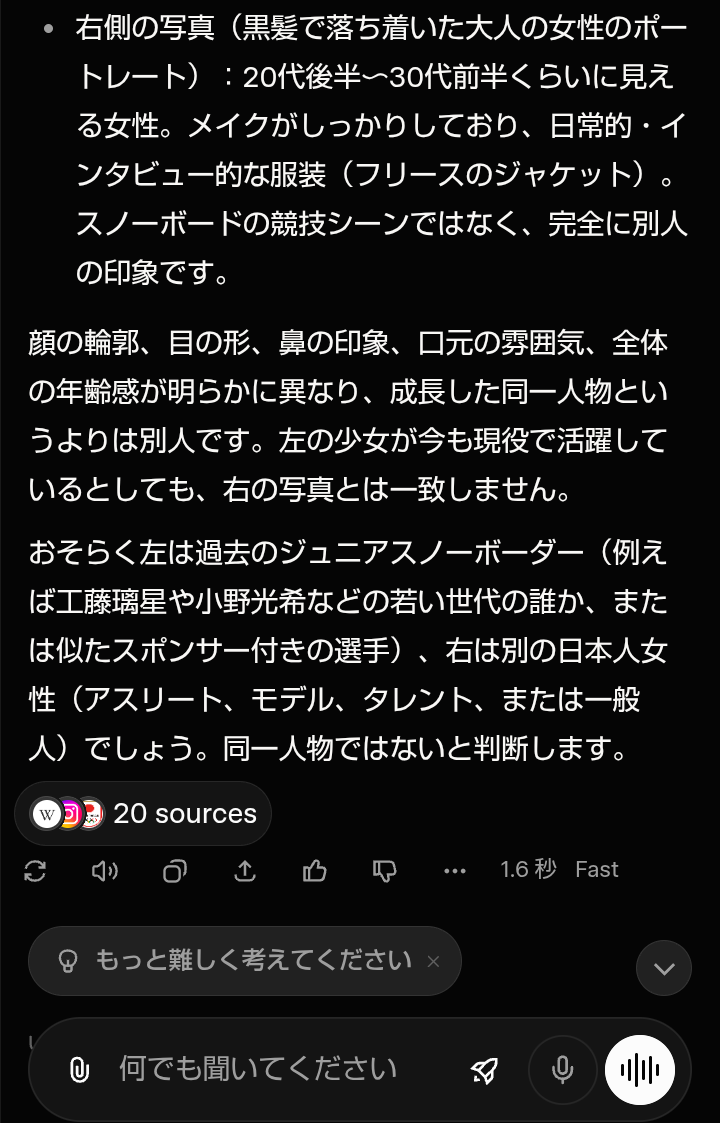The height and width of the screenshot is (1123, 720).
Task: Attach a file with the paperclip
Action: tap(79, 1070)
